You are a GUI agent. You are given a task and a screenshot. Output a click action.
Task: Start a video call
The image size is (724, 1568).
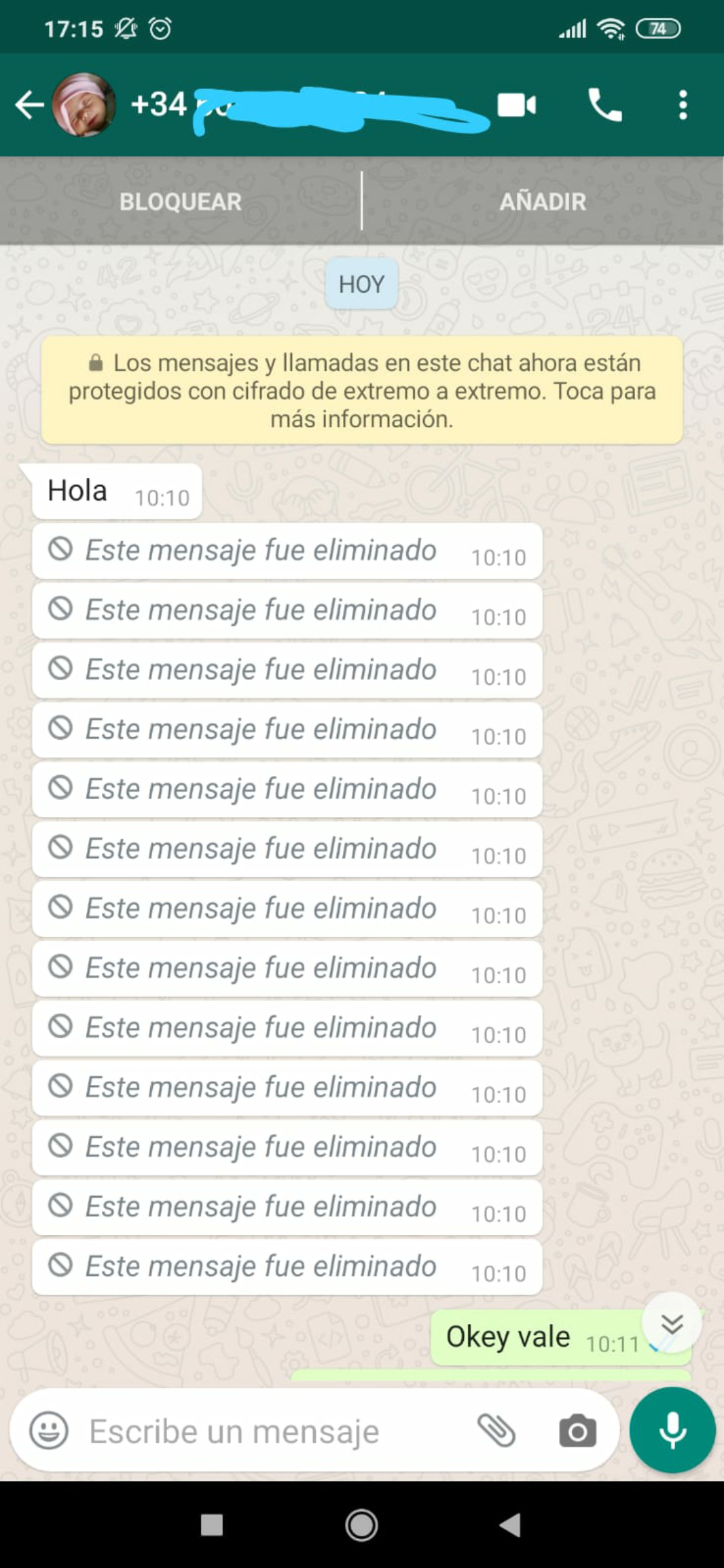[x=516, y=105]
